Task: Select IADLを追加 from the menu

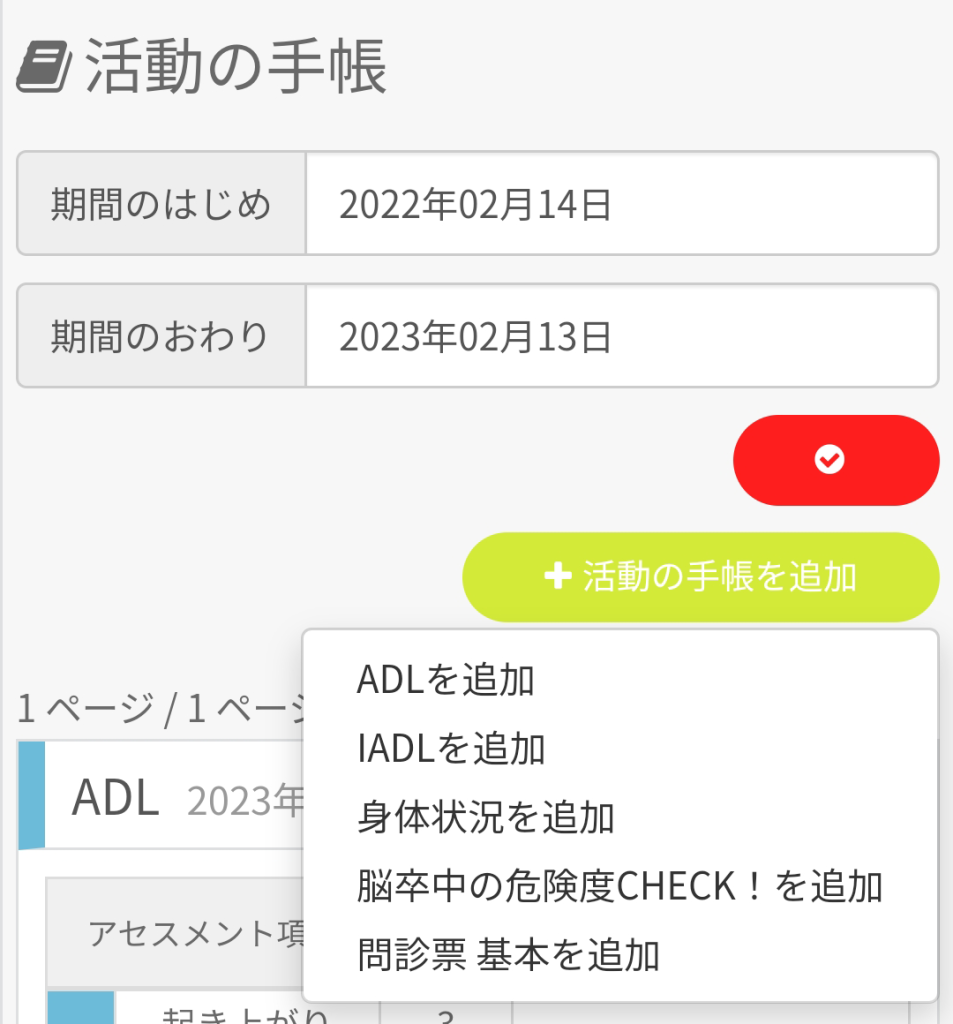Action: click(x=451, y=748)
